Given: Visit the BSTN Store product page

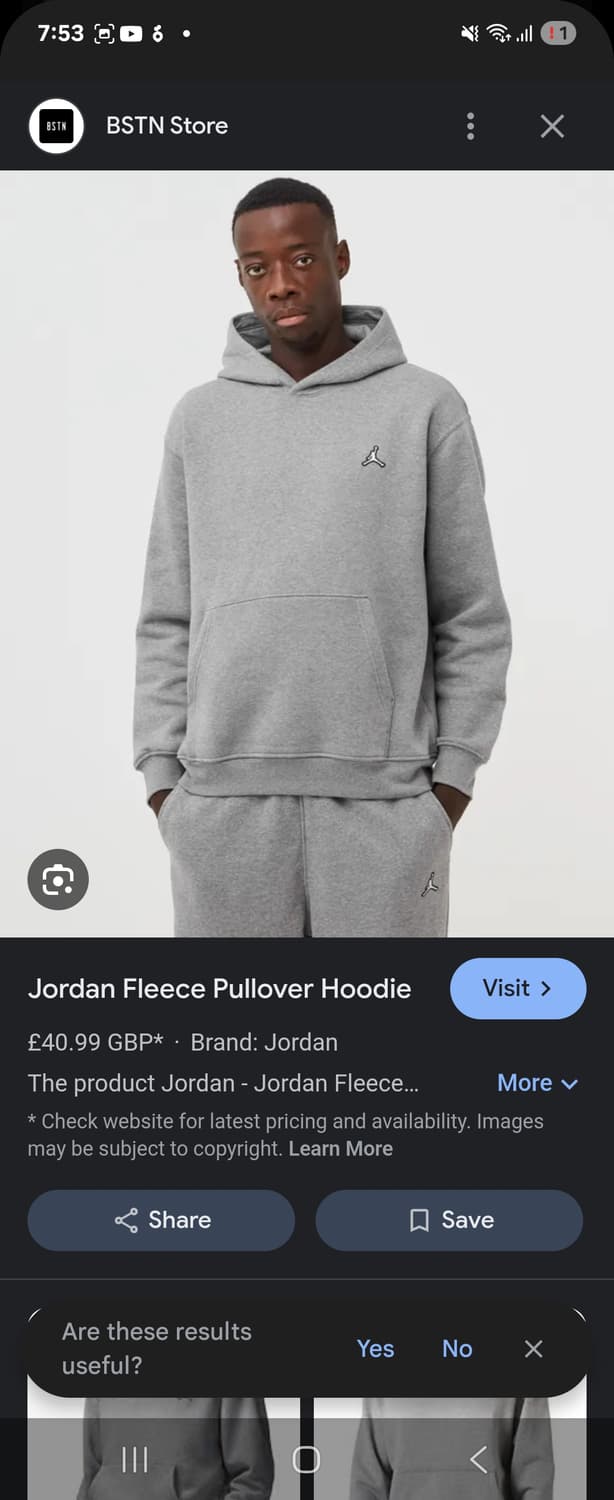Looking at the screenshot, I should pos(517,988).
